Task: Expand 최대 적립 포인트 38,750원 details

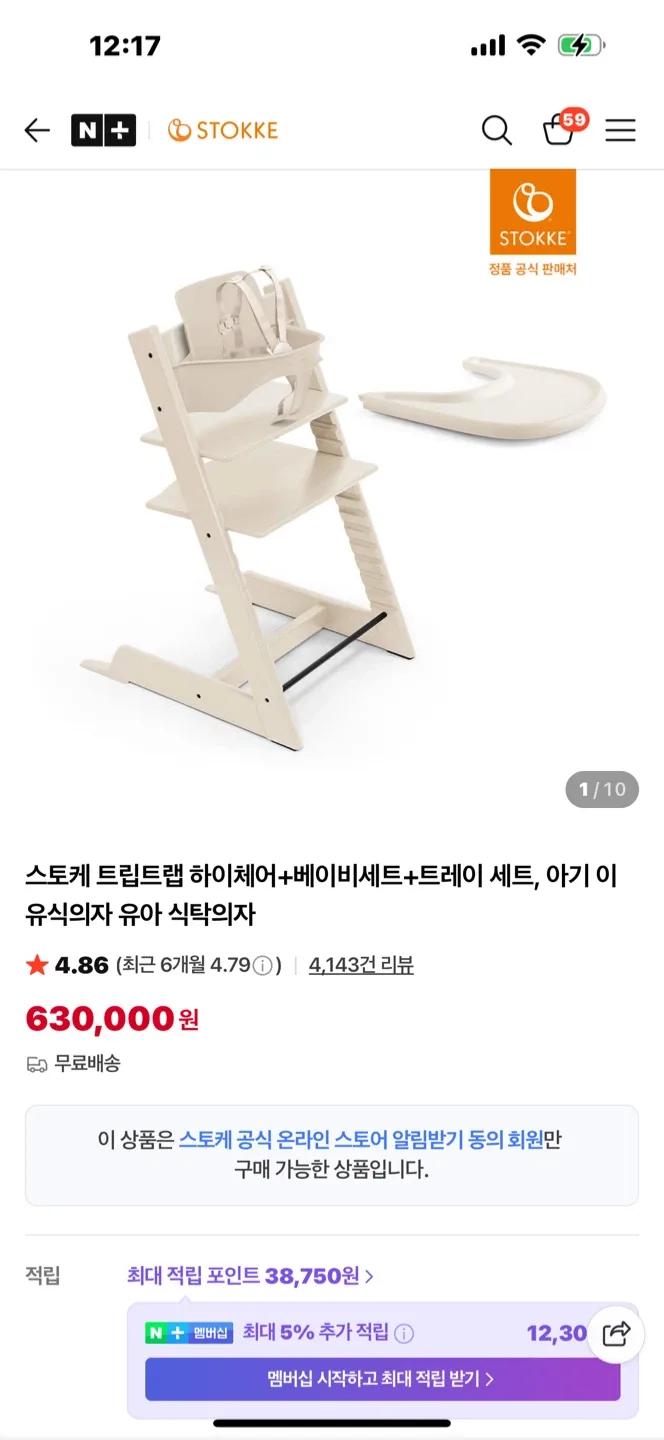Action: 250,1276
